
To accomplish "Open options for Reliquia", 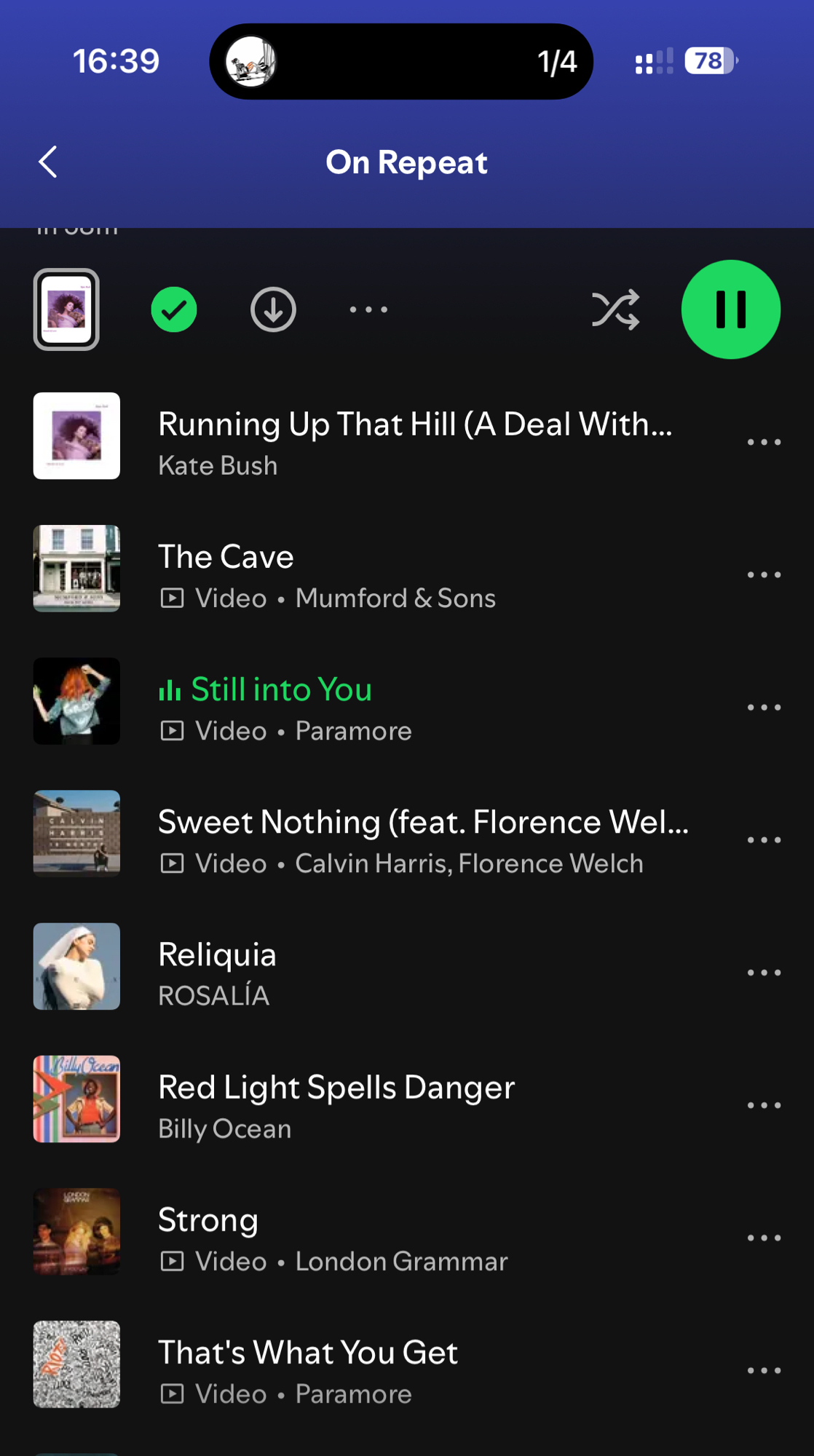I will (x=764, y=972).
